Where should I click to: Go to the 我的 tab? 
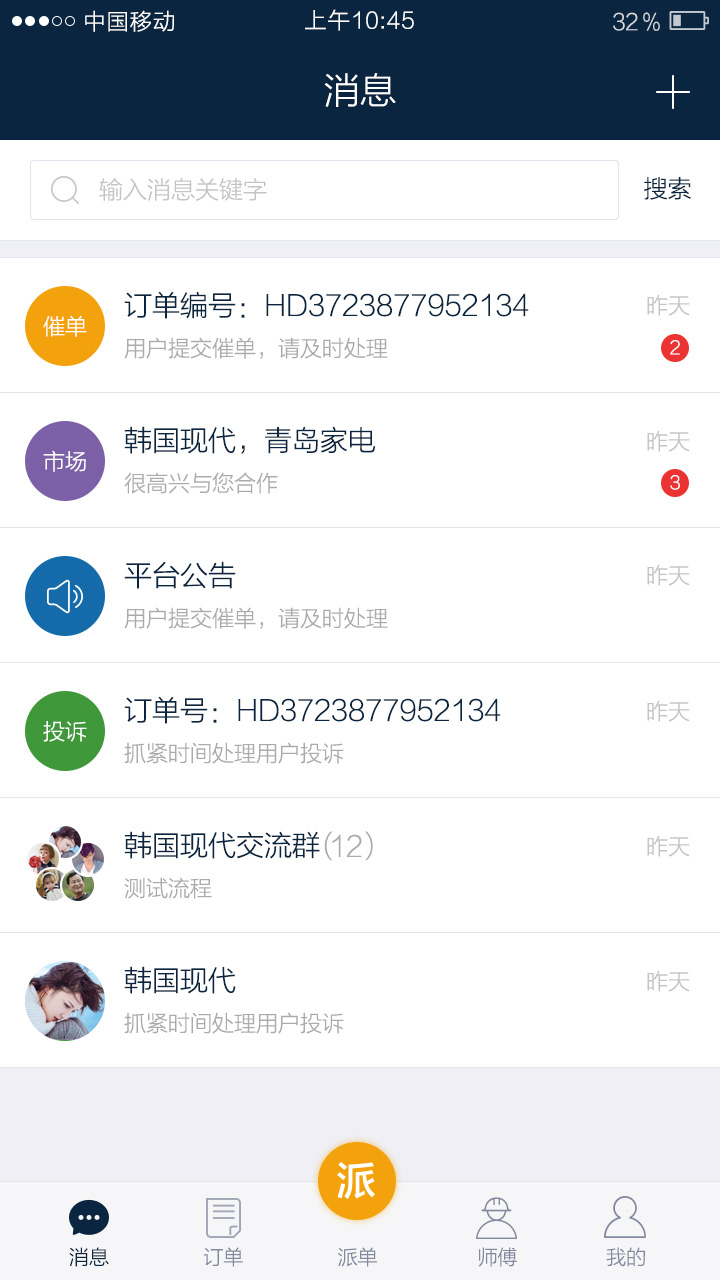(x=625, y=1232)
